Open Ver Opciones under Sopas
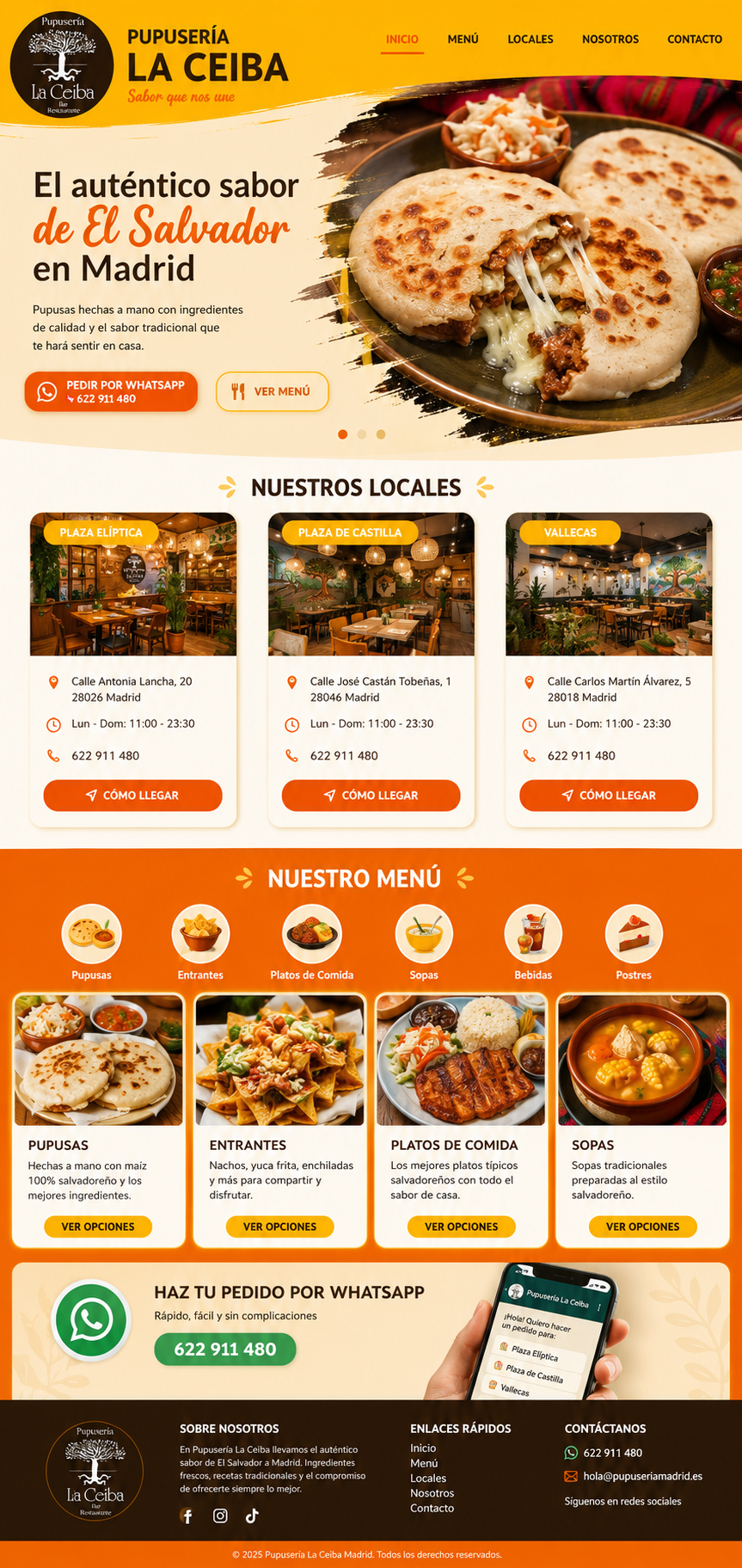 coord(643,1227)
